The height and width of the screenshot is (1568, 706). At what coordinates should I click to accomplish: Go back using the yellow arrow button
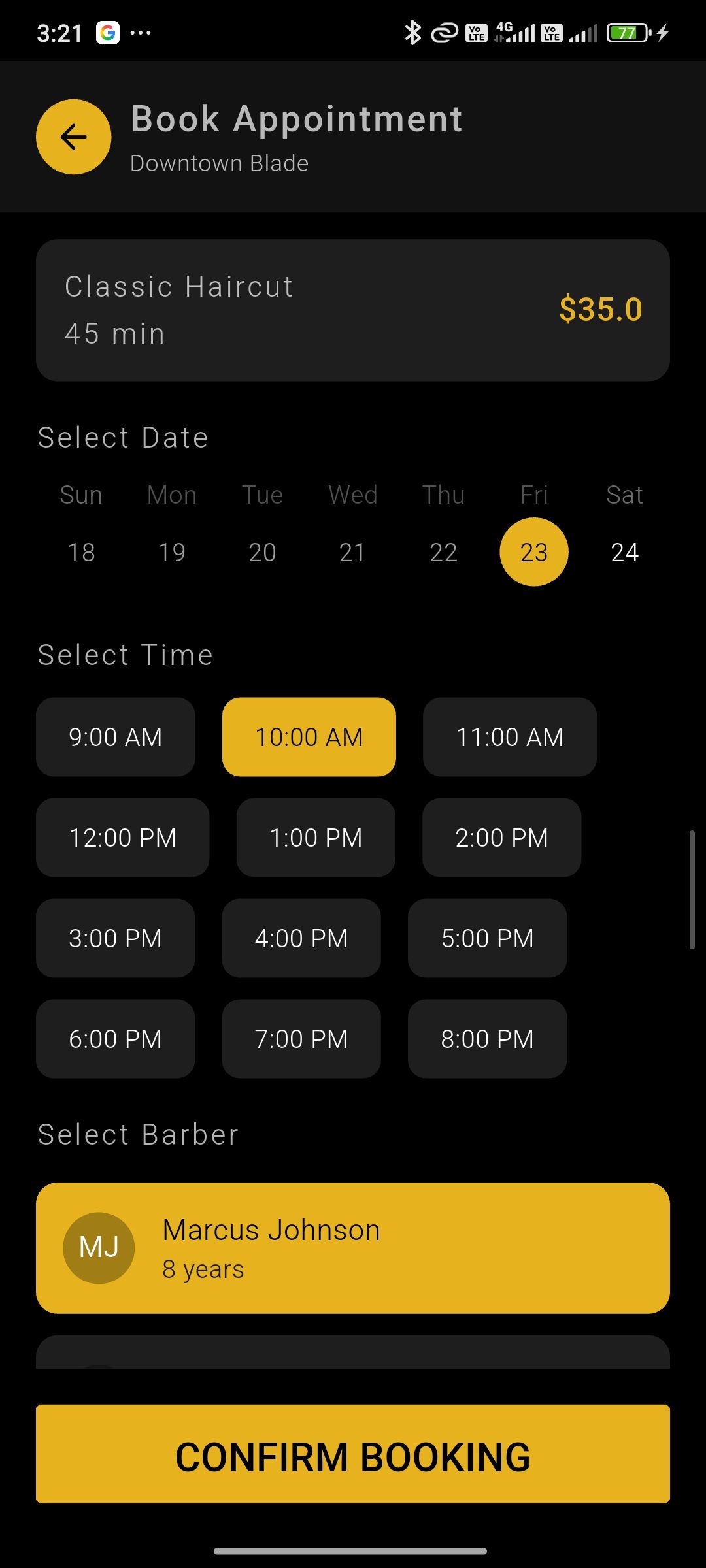point(73,137)
